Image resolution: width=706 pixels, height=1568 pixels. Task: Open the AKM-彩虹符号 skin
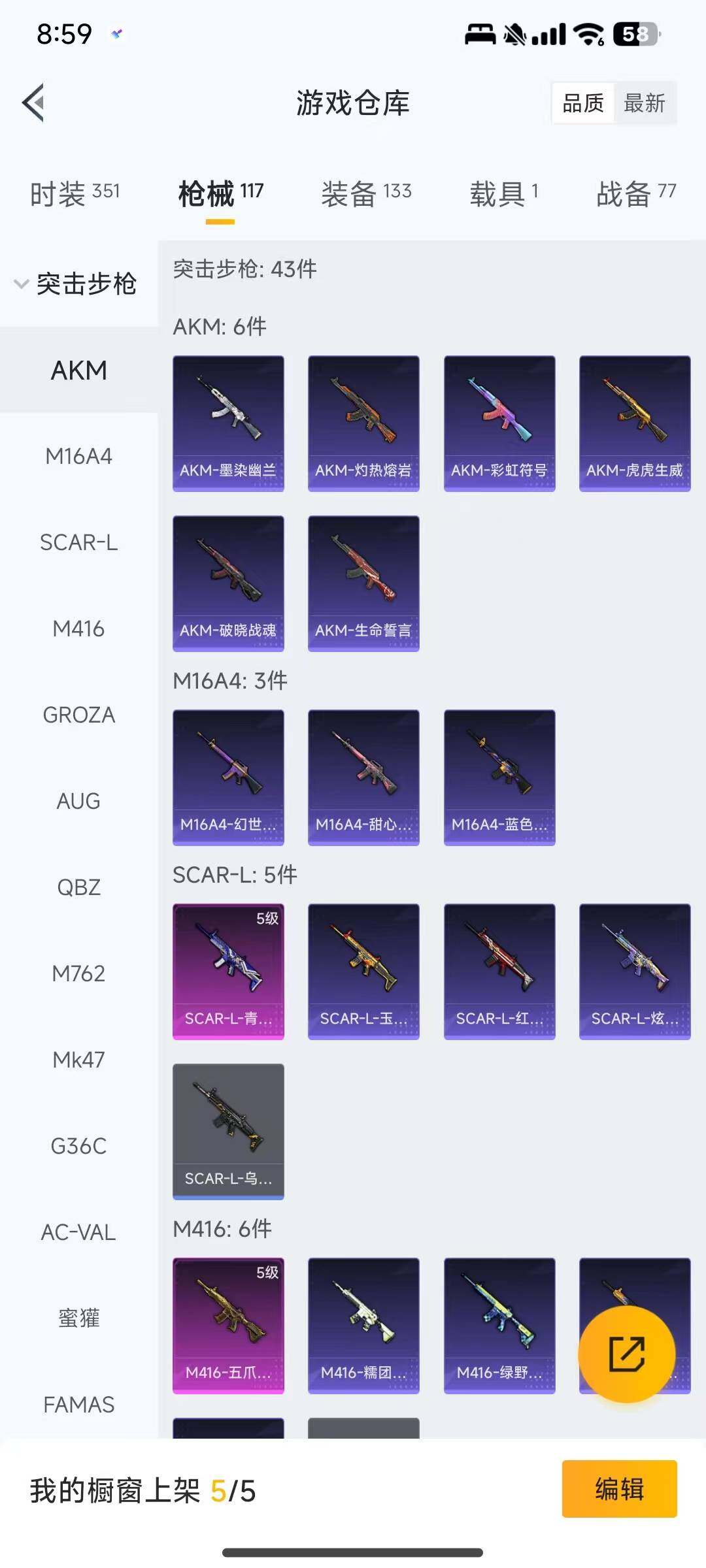click(499, 423)
